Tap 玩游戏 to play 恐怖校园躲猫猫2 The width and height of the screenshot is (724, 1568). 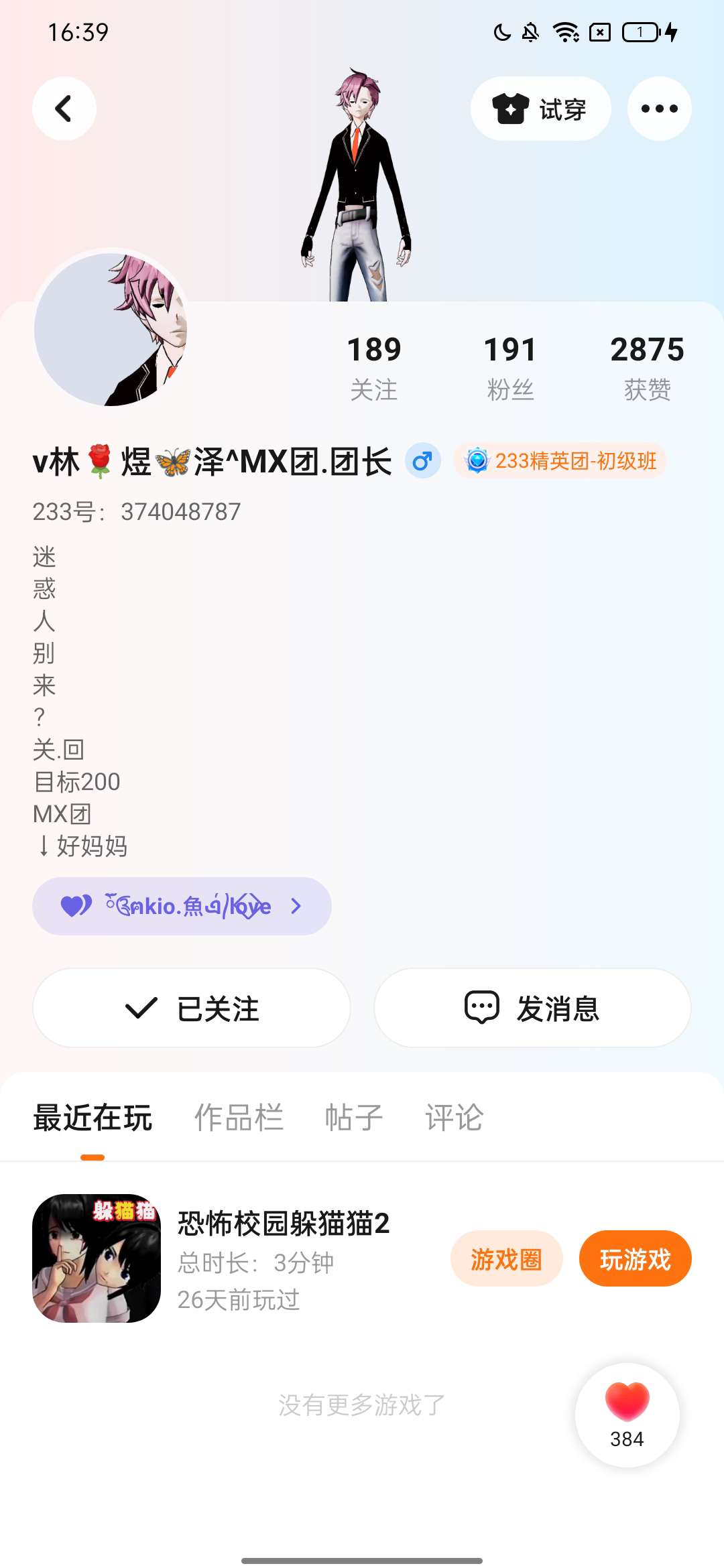pos(635,1259)
